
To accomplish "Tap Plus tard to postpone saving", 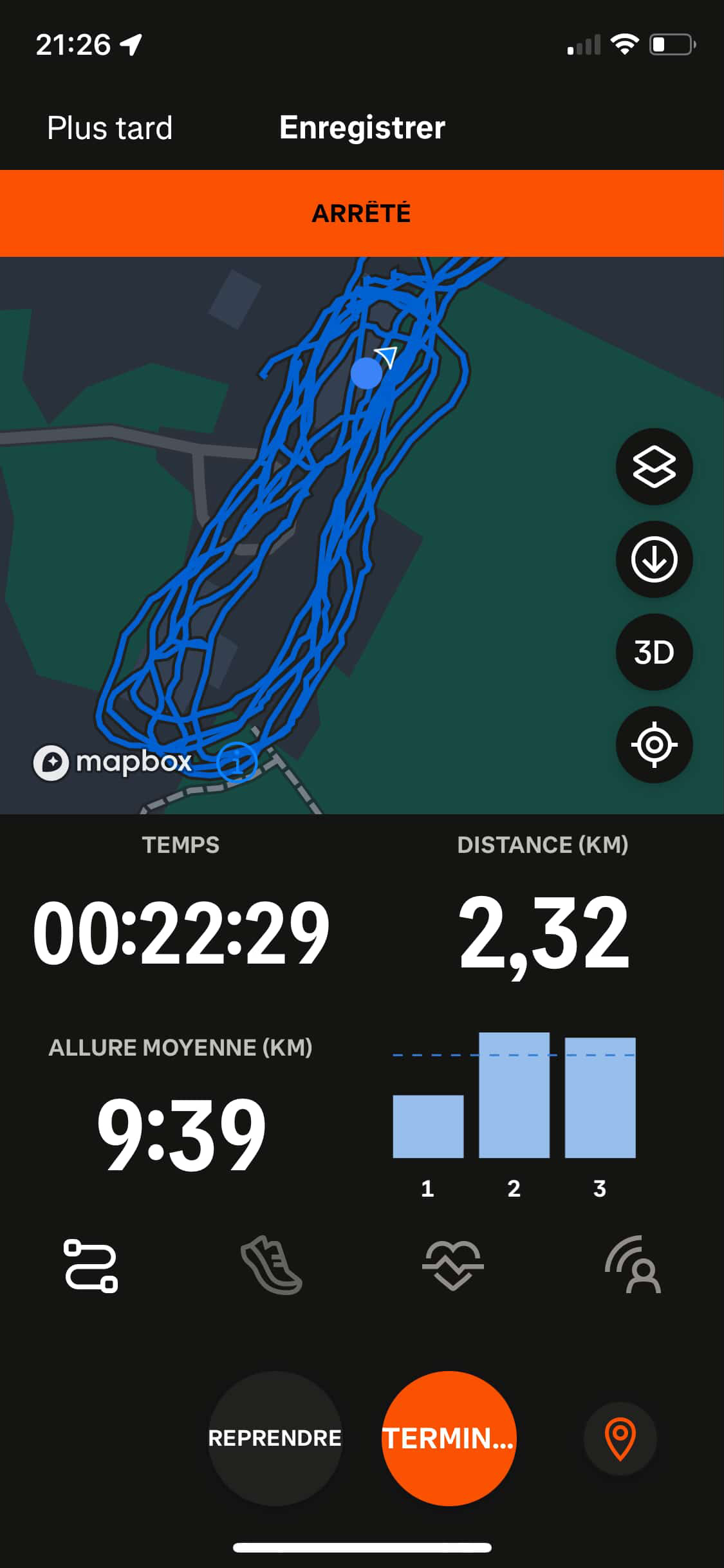I will (109, 127).
